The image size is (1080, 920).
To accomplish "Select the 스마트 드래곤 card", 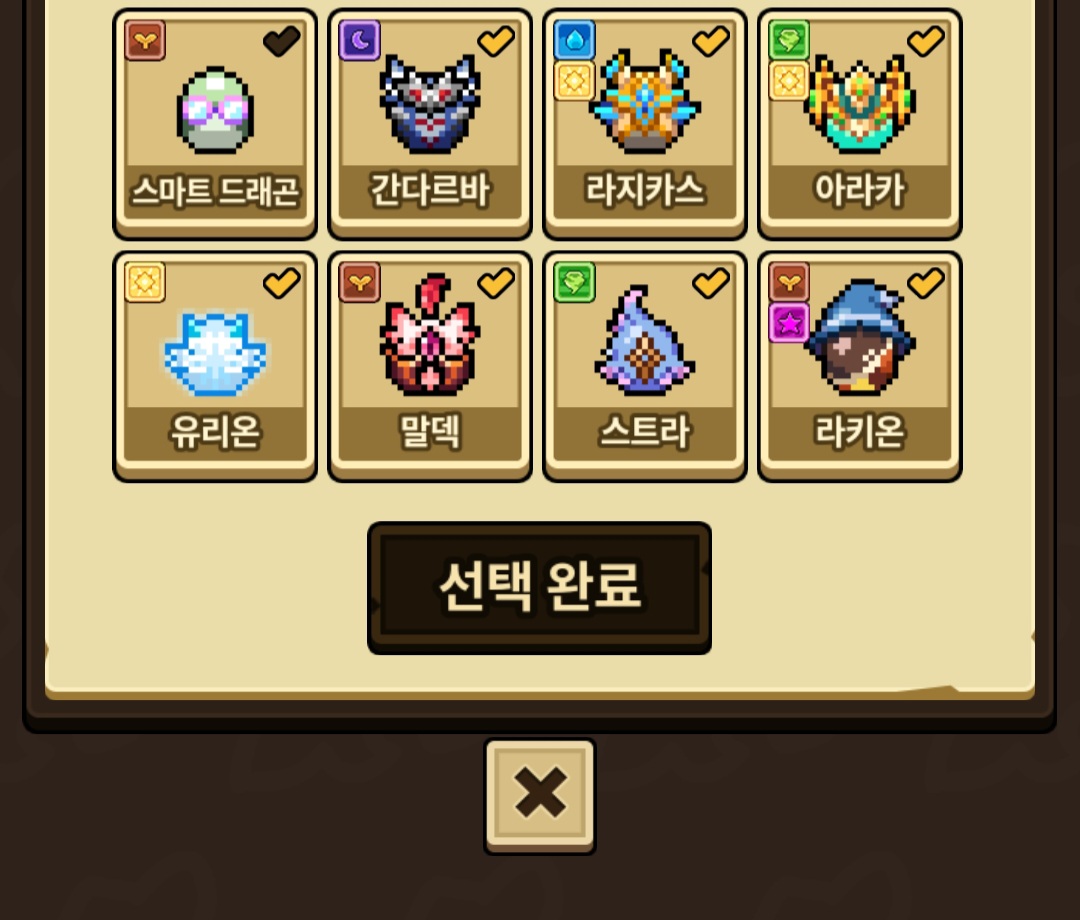I will pos(215,124).
